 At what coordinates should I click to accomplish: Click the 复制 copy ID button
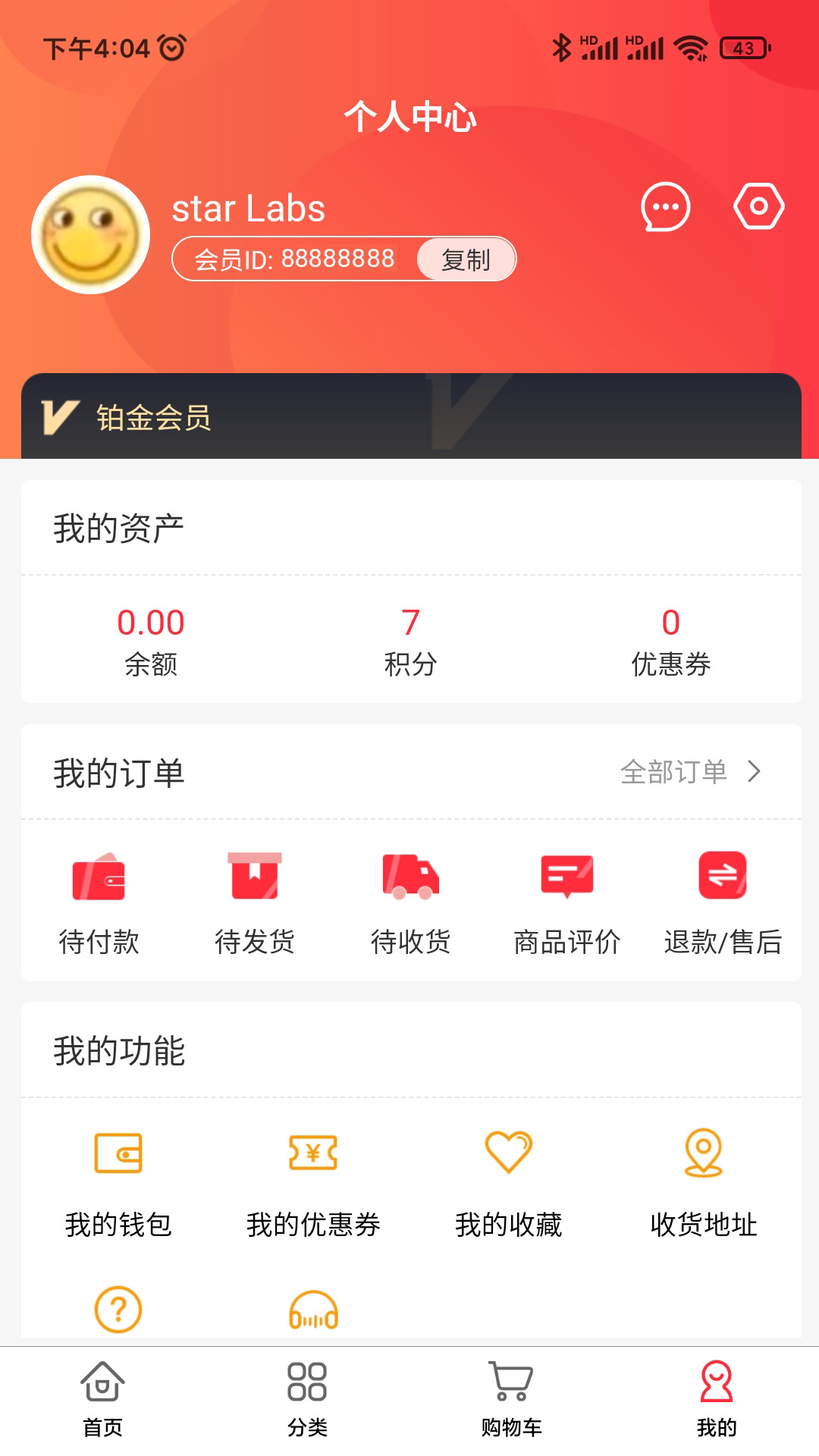(x=465, y=259)
